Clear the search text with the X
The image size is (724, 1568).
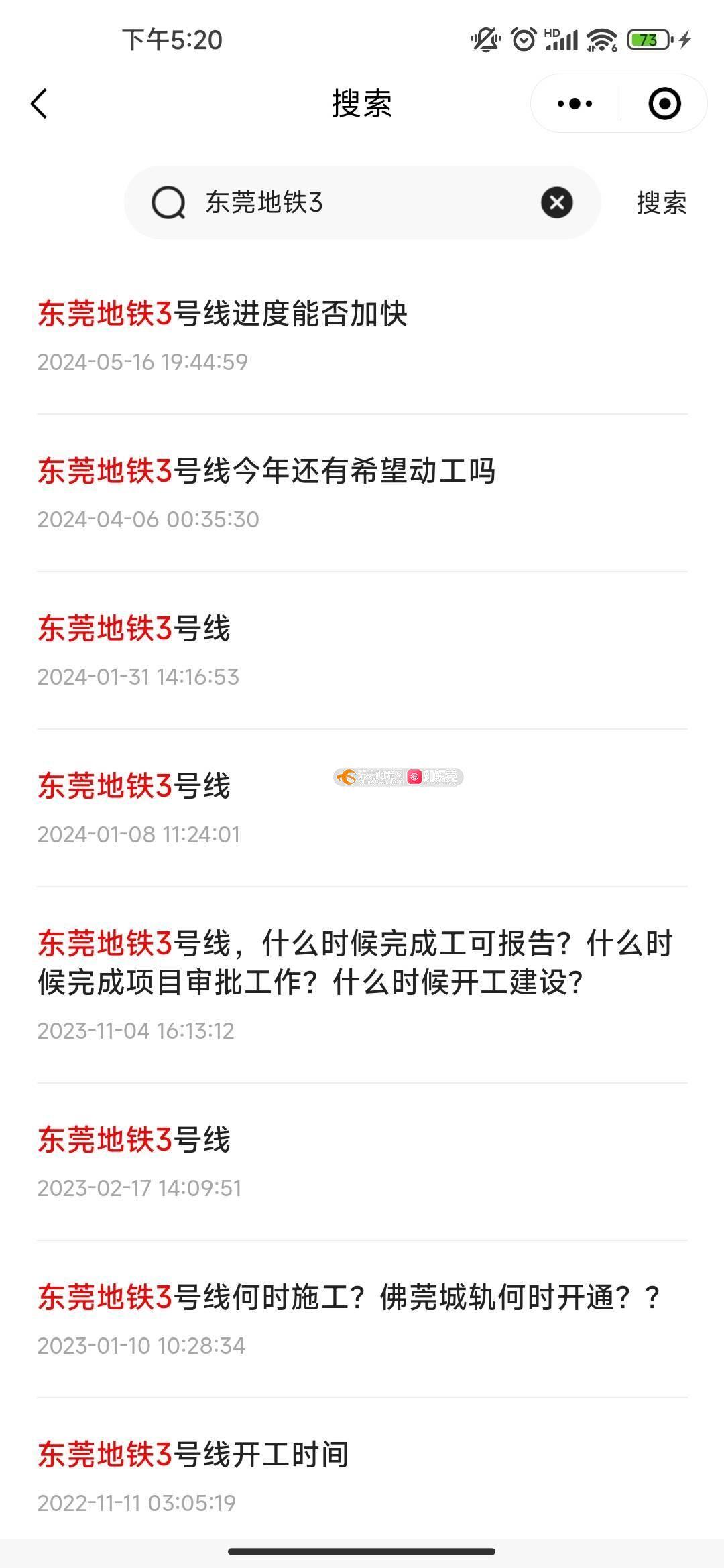[556, 202]
